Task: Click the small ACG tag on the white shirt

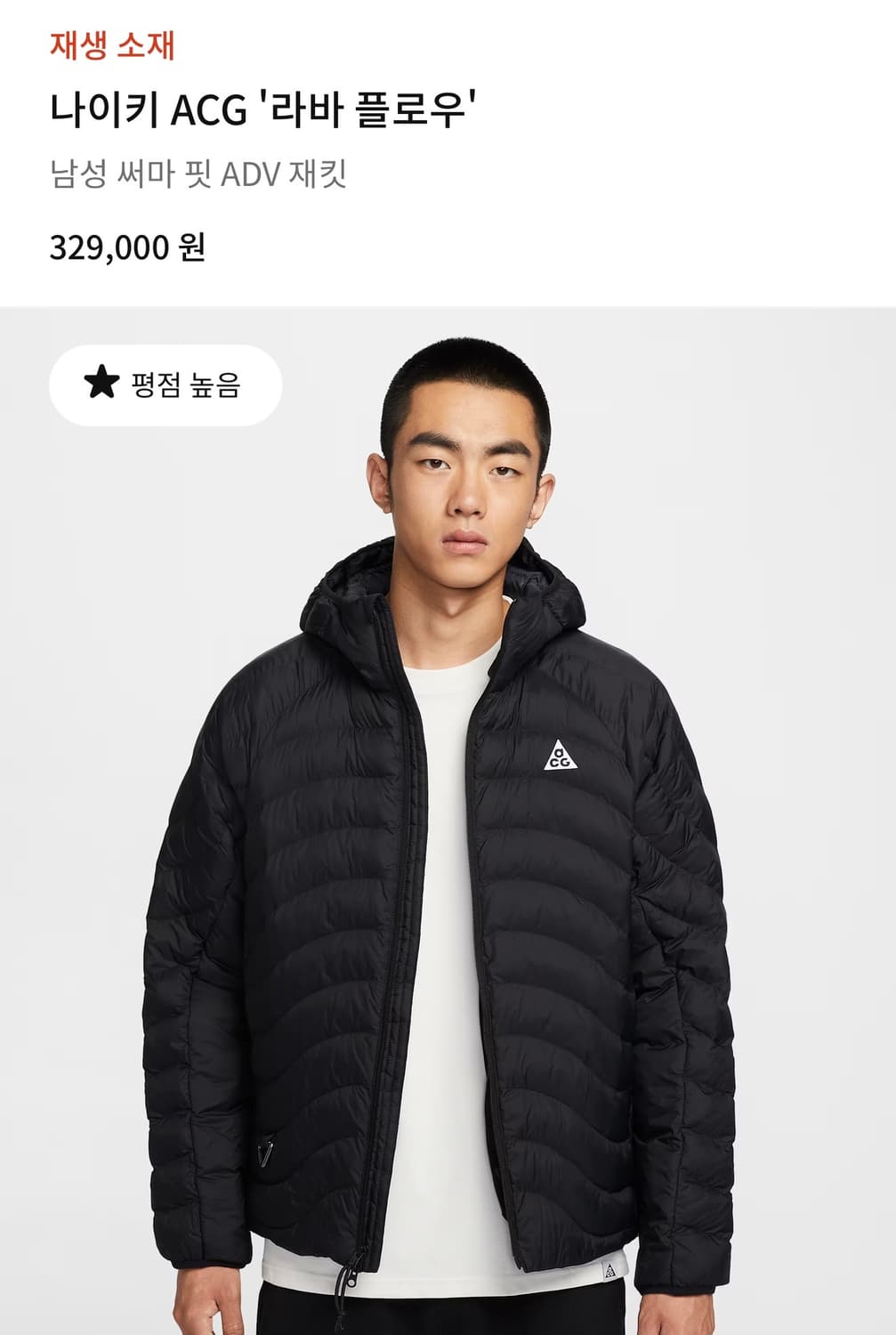Action: click(611, 1271)
